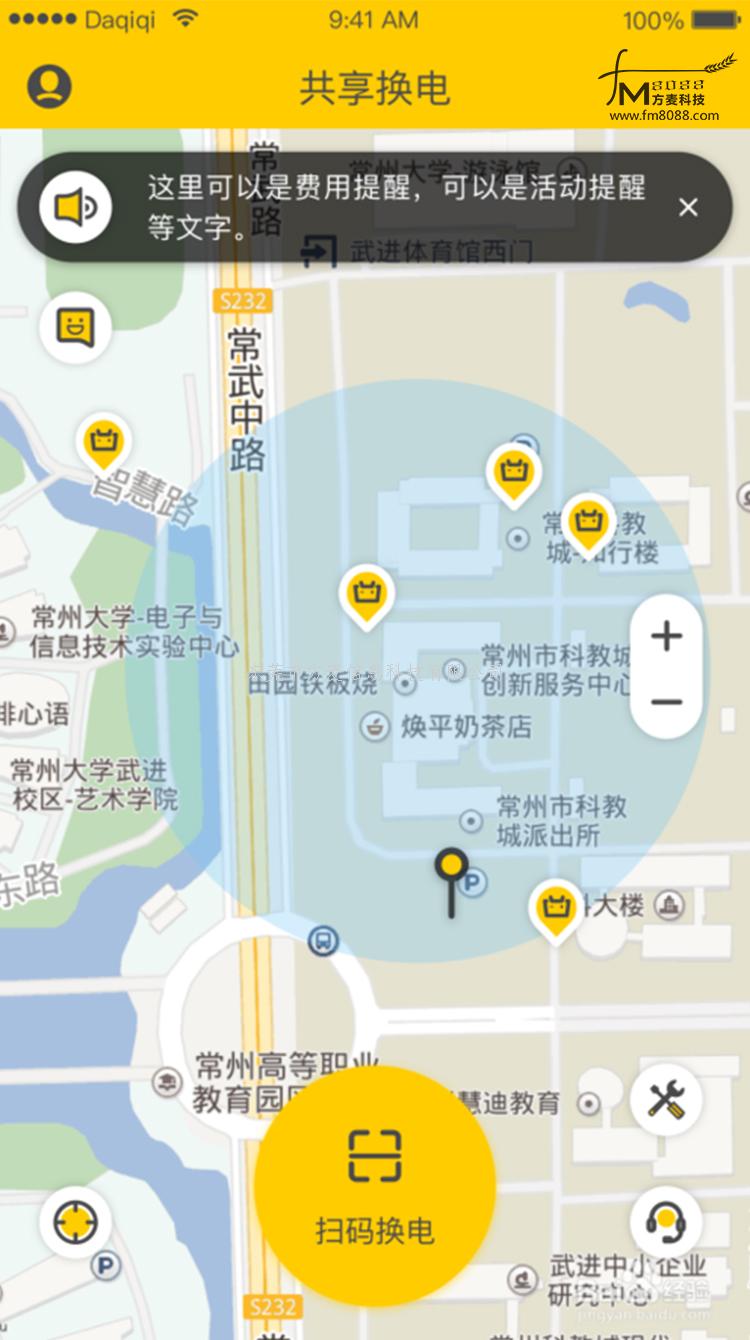Viewport: 750px width, 1340px height.
Task: Tap 扫码换电 scan button
Action: (375, 1186)
